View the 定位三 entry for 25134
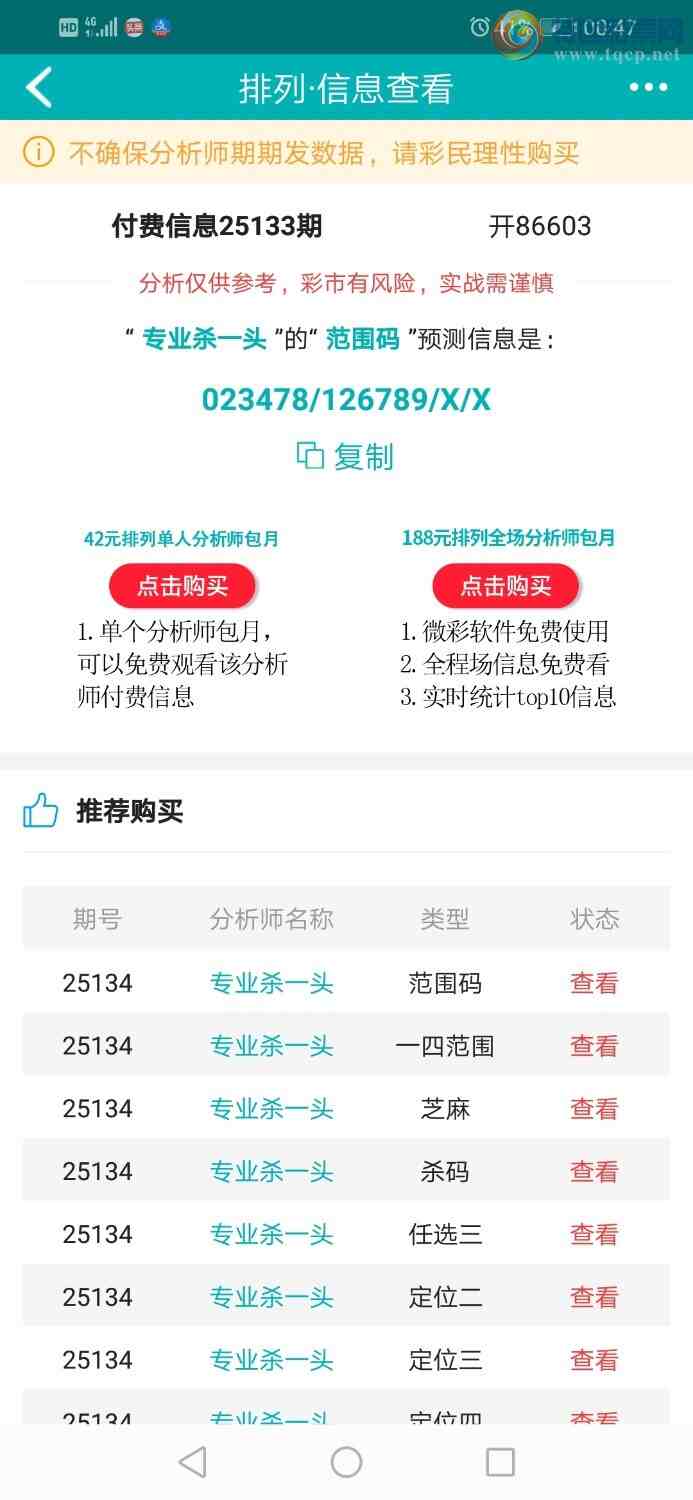 point(594,1361)
